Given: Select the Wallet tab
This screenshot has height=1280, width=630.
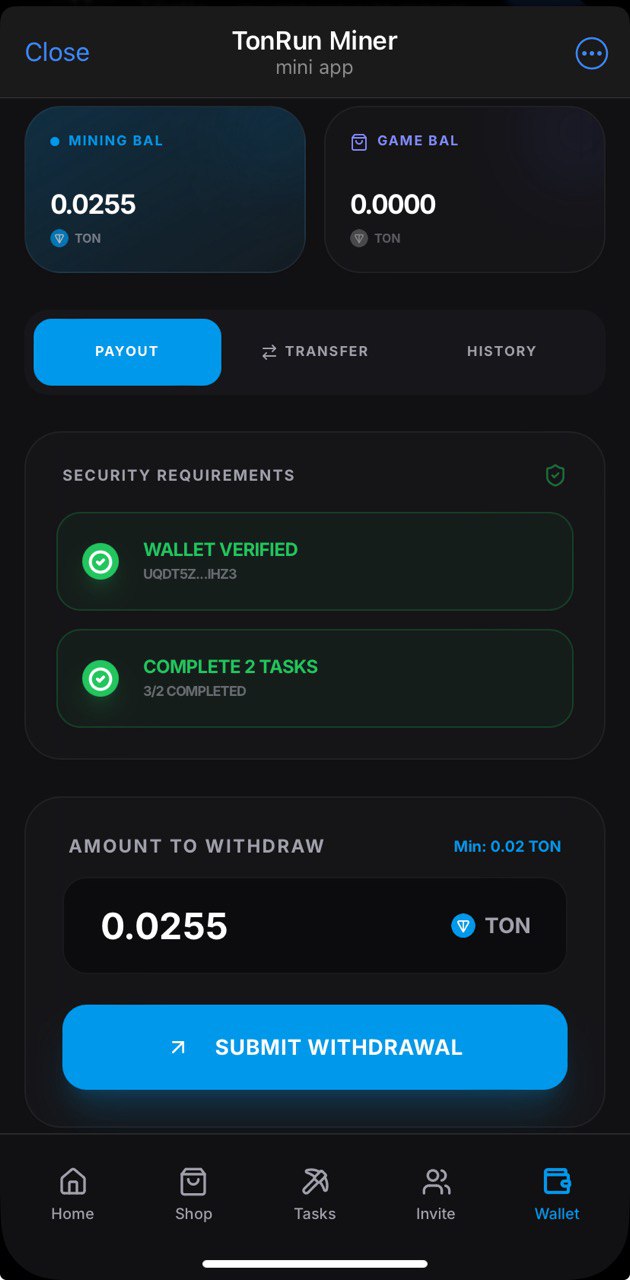Looking at the screenshot, I should [557, 1194].
